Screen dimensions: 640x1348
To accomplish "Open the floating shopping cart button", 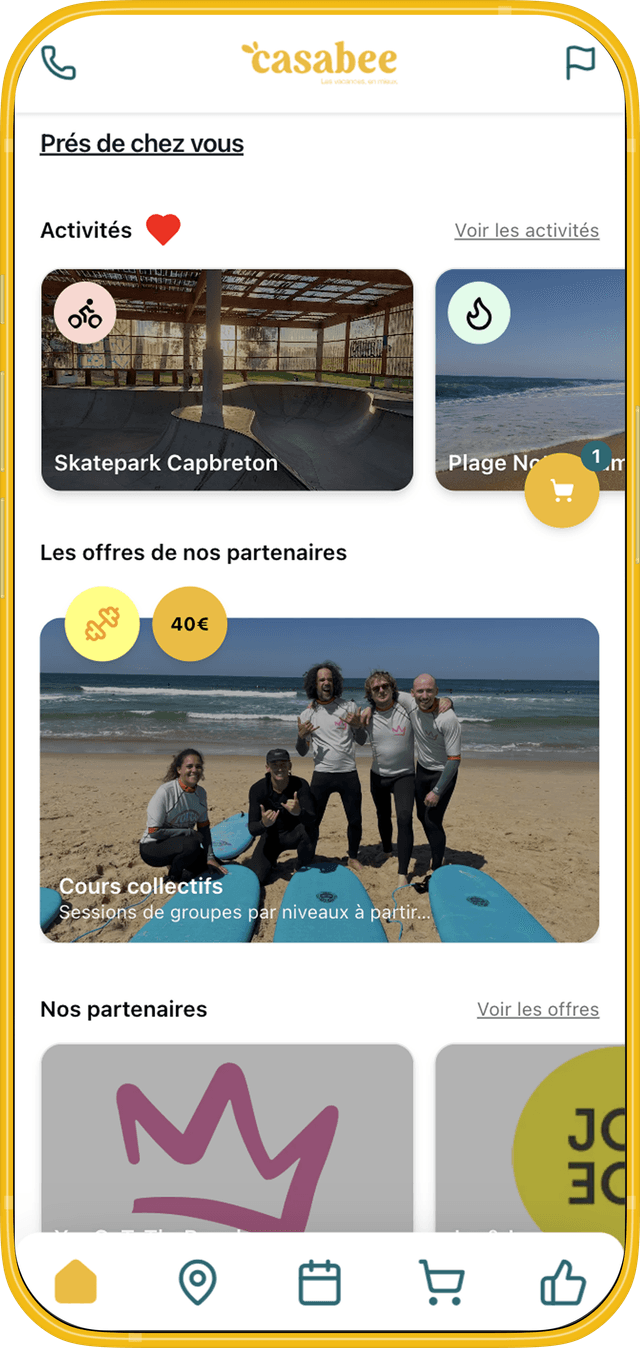I will (562, 491).
